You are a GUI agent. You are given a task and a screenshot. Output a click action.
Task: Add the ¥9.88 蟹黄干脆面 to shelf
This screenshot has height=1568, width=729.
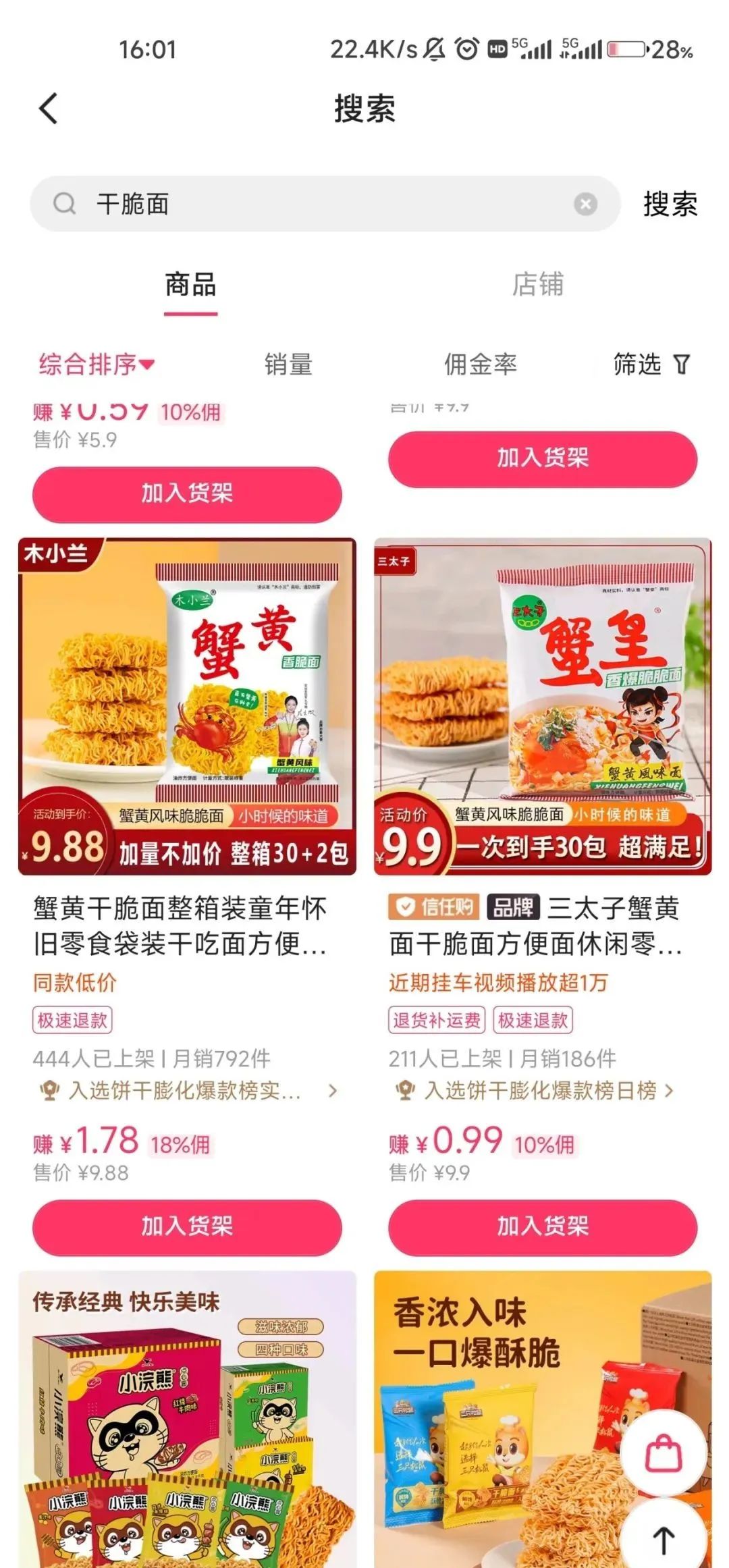(187, 1226)
